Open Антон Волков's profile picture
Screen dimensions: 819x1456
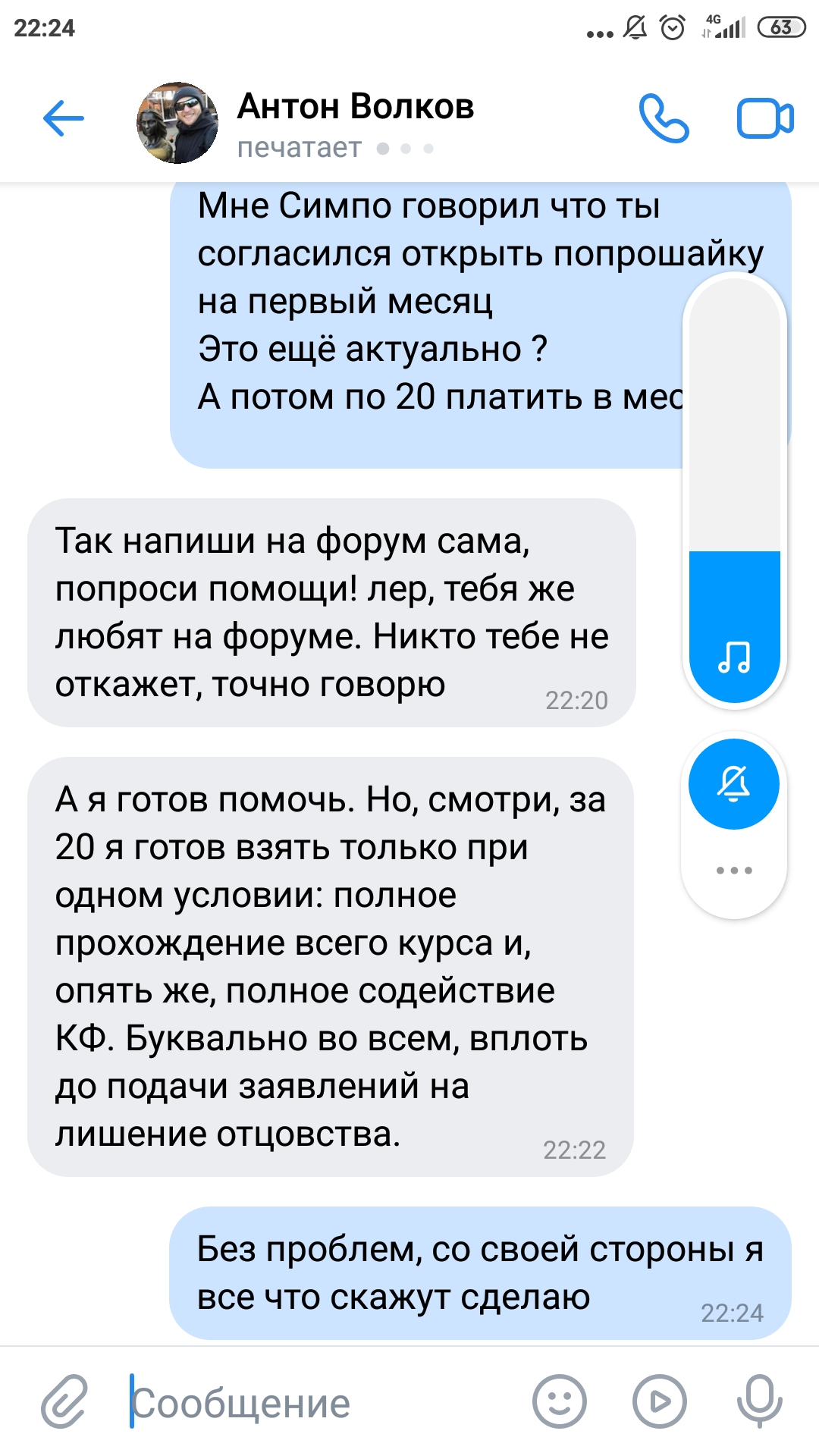(x=177, y=123)
